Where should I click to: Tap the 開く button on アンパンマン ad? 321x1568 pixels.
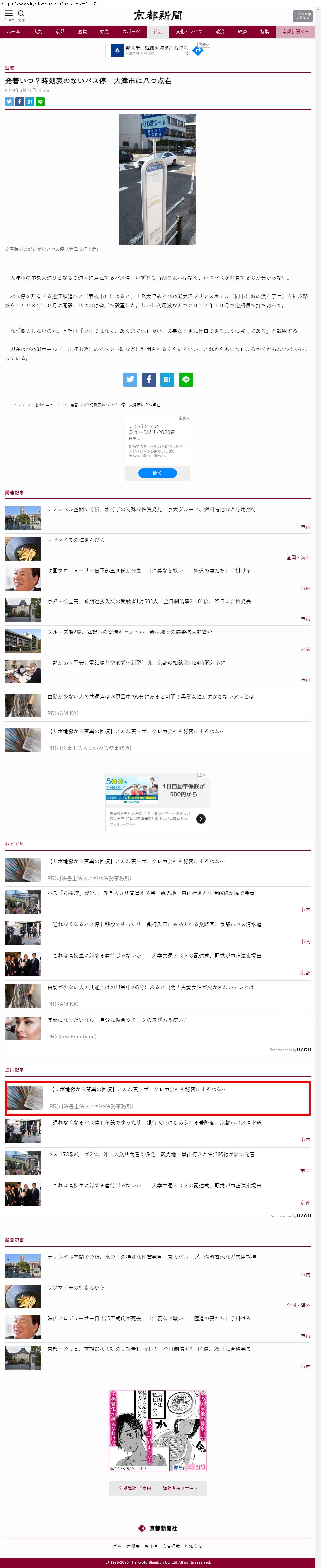pos(157,472)
